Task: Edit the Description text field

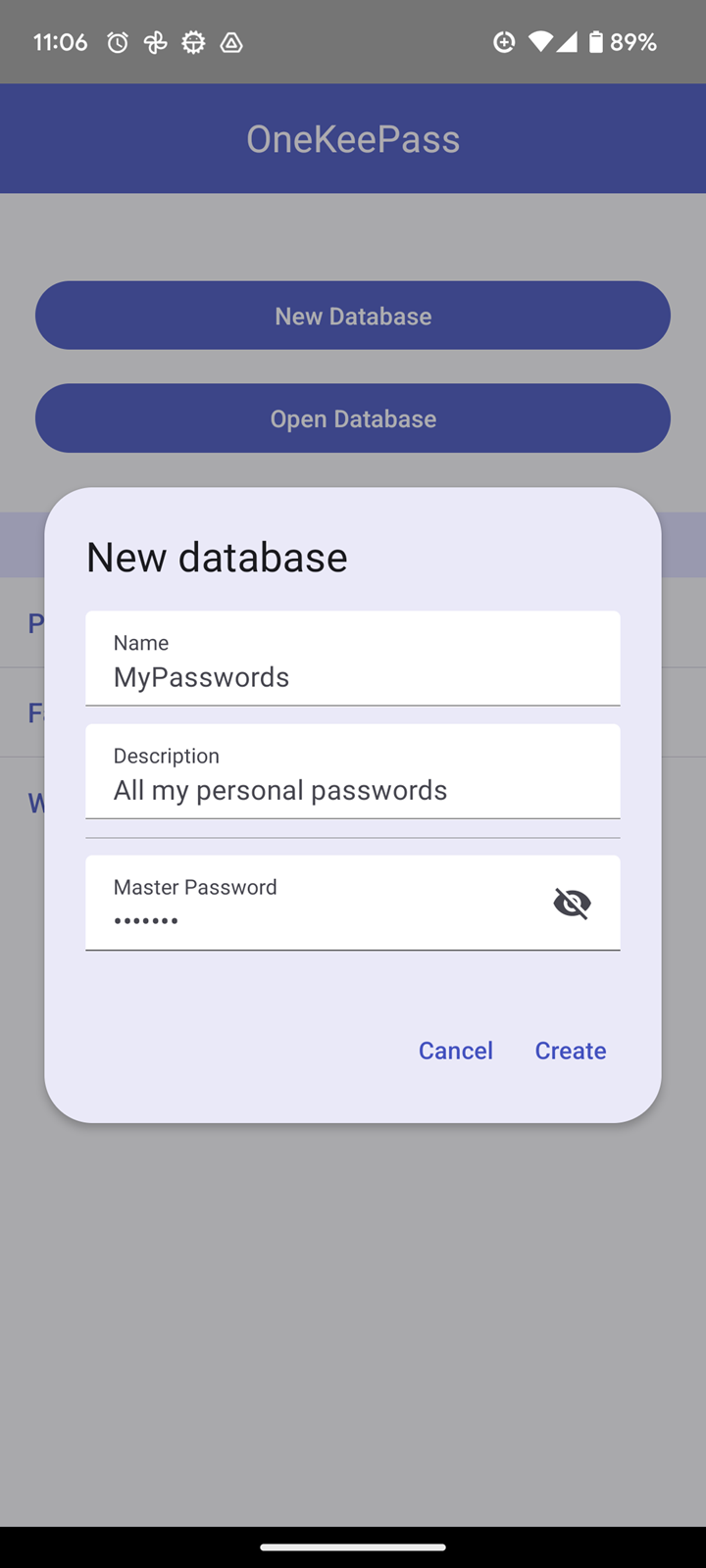Action: point(353,771)
